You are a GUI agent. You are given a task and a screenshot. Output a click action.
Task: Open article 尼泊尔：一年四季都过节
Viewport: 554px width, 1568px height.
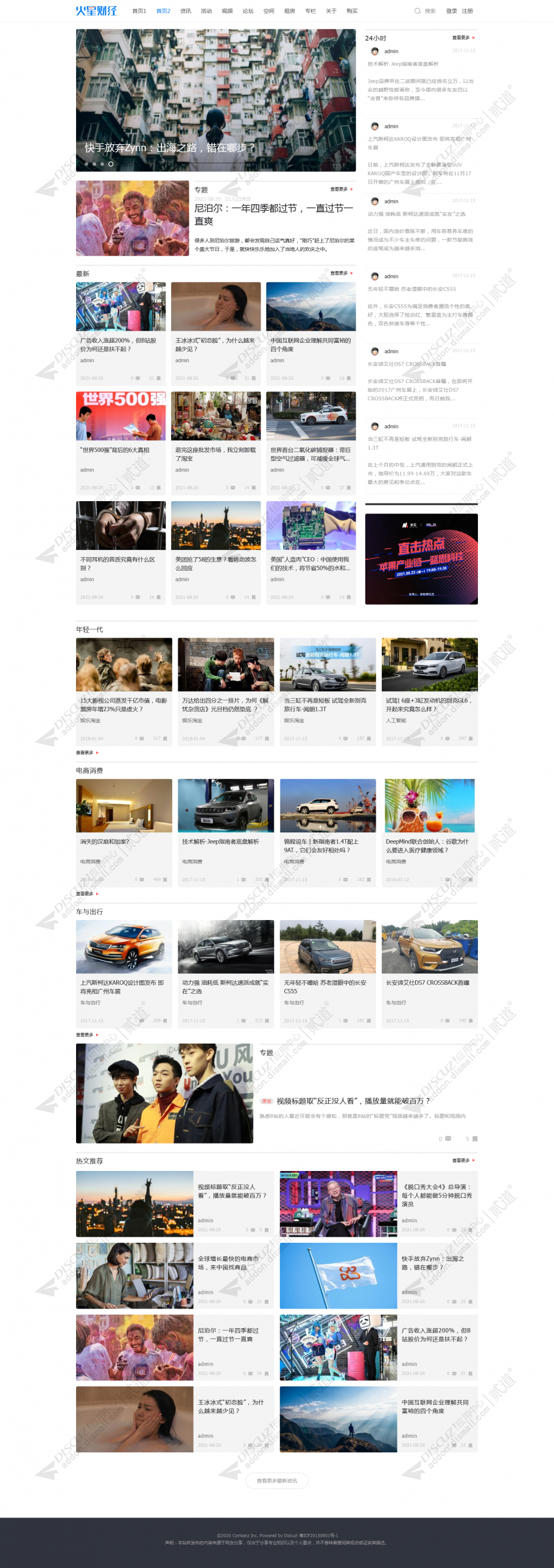pos(273,214)
